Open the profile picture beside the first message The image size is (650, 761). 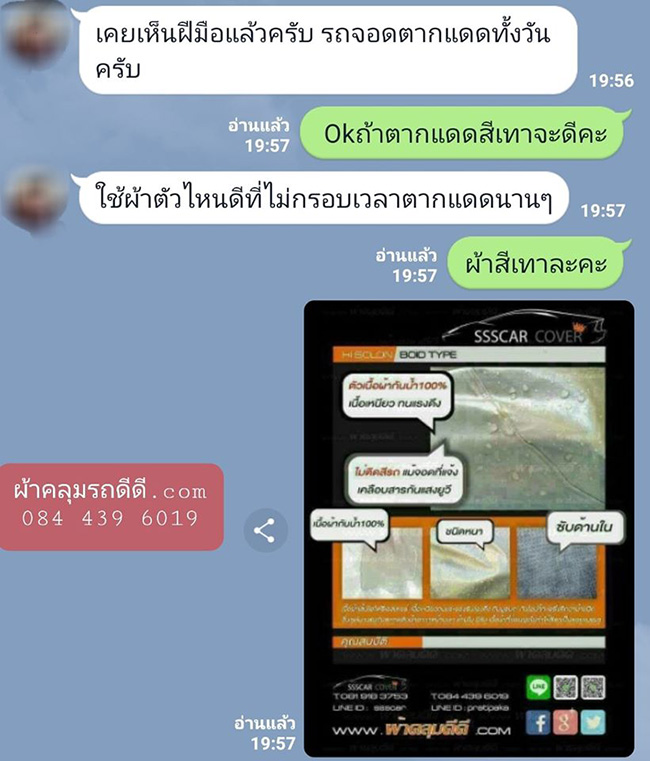pyautogui.click(x=36, y=35)
